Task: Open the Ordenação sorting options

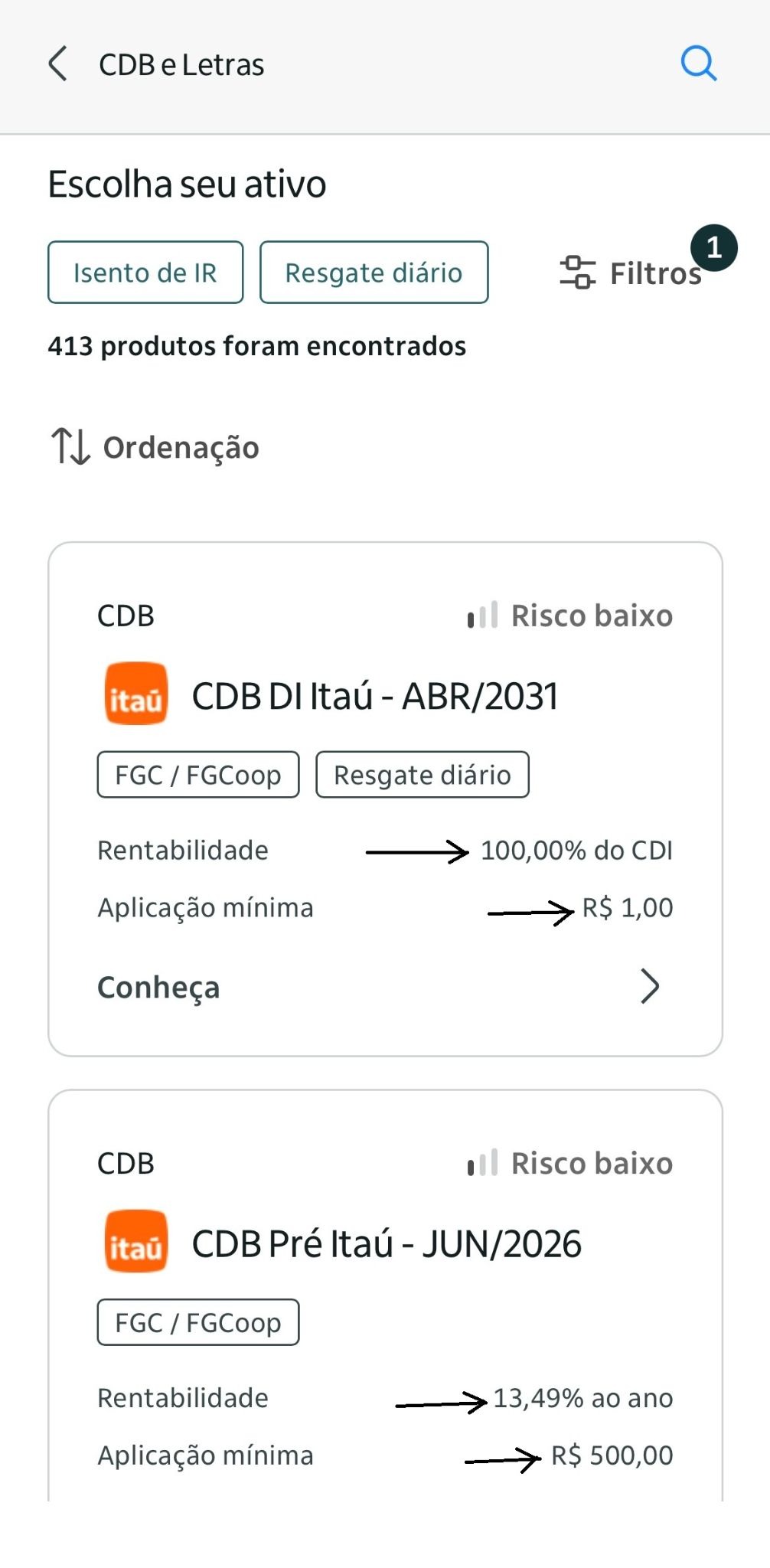Action: click(155, 447)
